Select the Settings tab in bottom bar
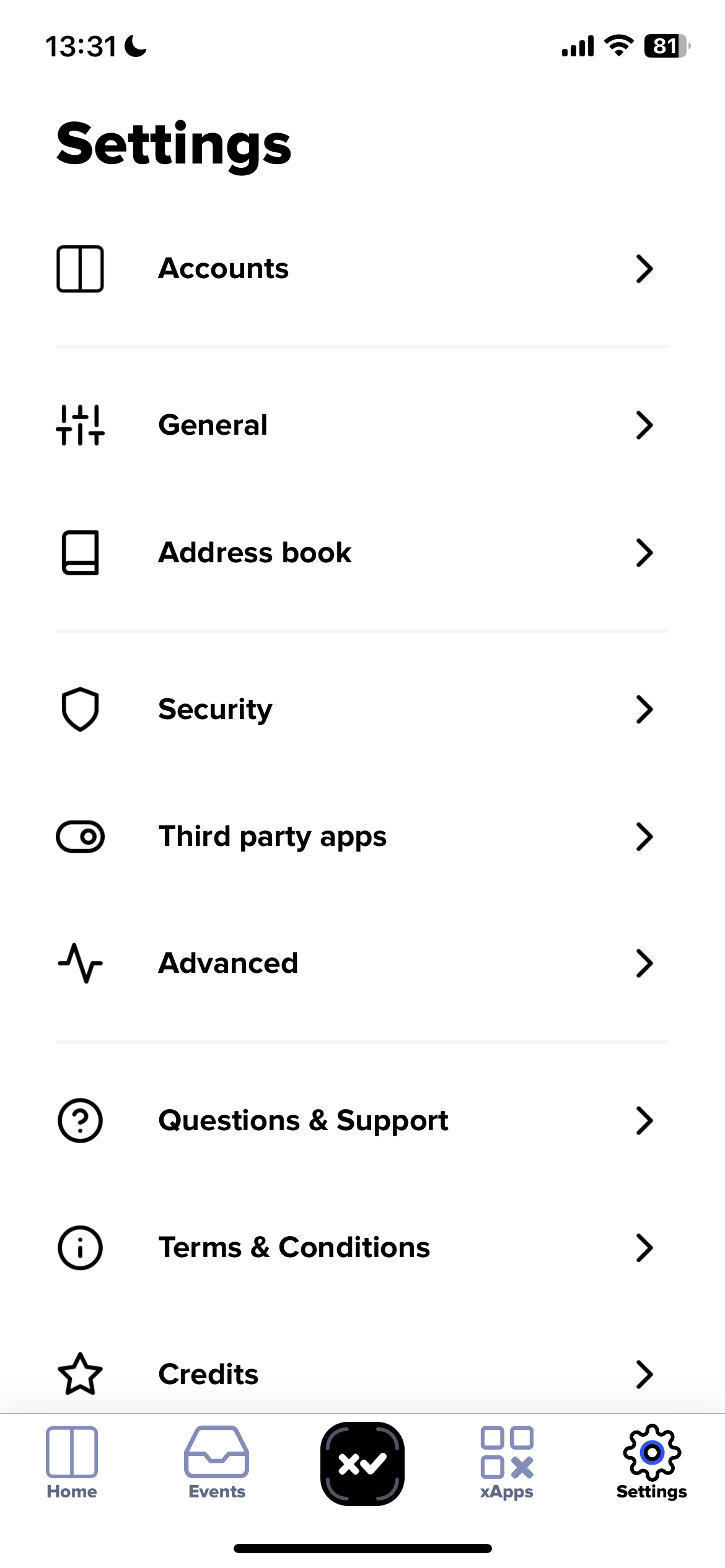The height and width of the screenshot is (1568, 725). 651,1463
